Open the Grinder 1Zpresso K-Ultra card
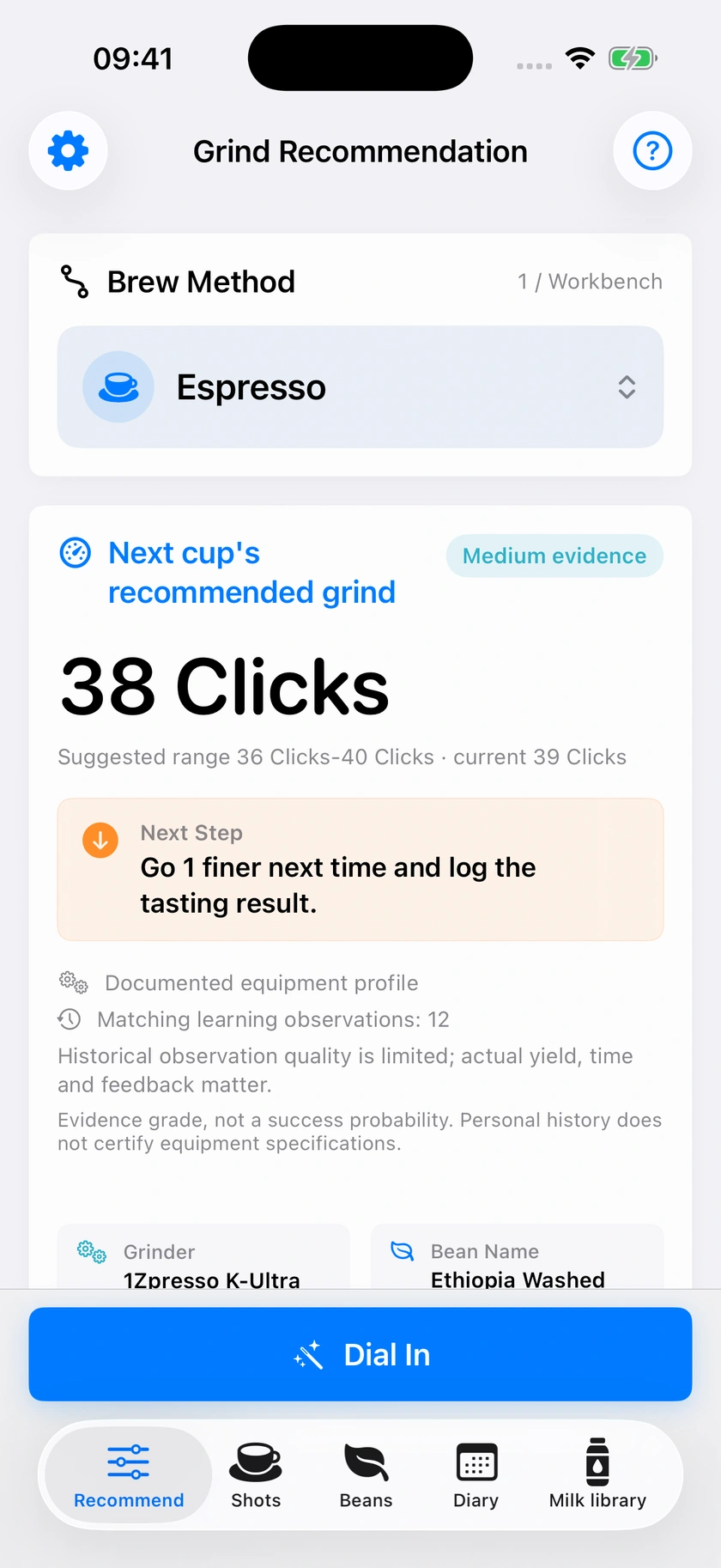Image resolution: width=721 pixels, height=1568 pixels. click(x=203, y=1256)
